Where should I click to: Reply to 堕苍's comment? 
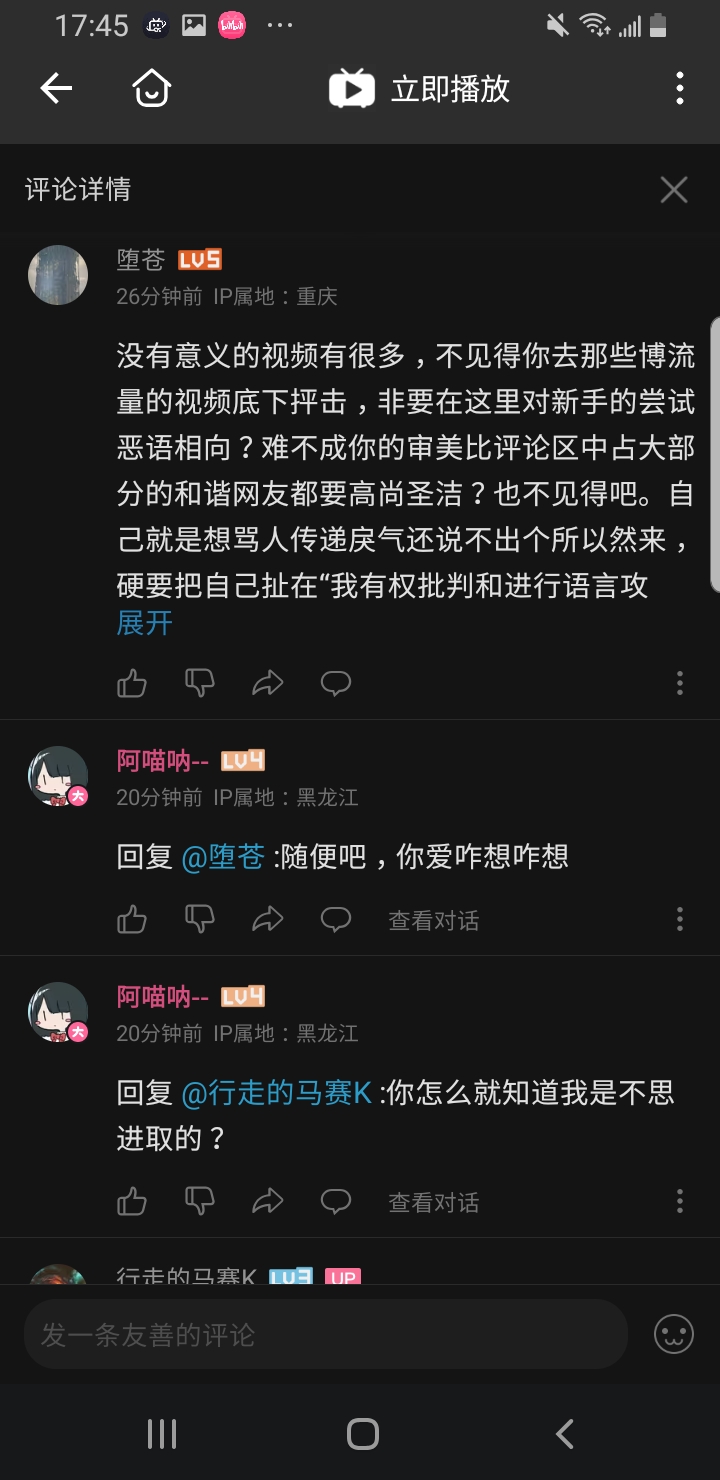click(x=335, y=683)
